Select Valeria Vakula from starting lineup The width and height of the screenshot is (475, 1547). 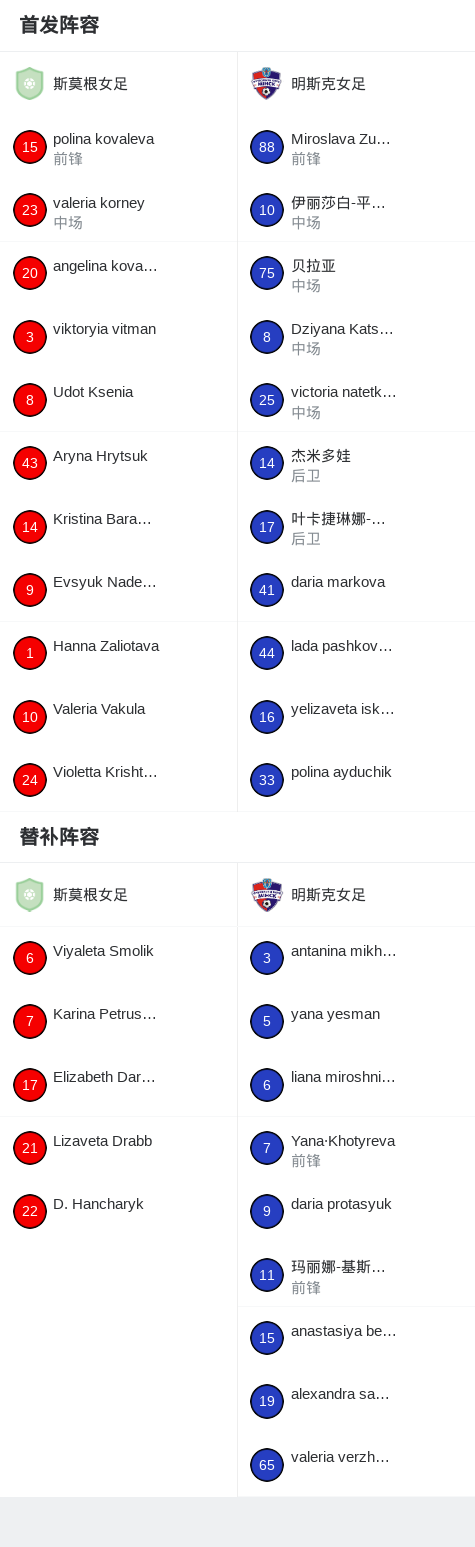click(118, 717)
